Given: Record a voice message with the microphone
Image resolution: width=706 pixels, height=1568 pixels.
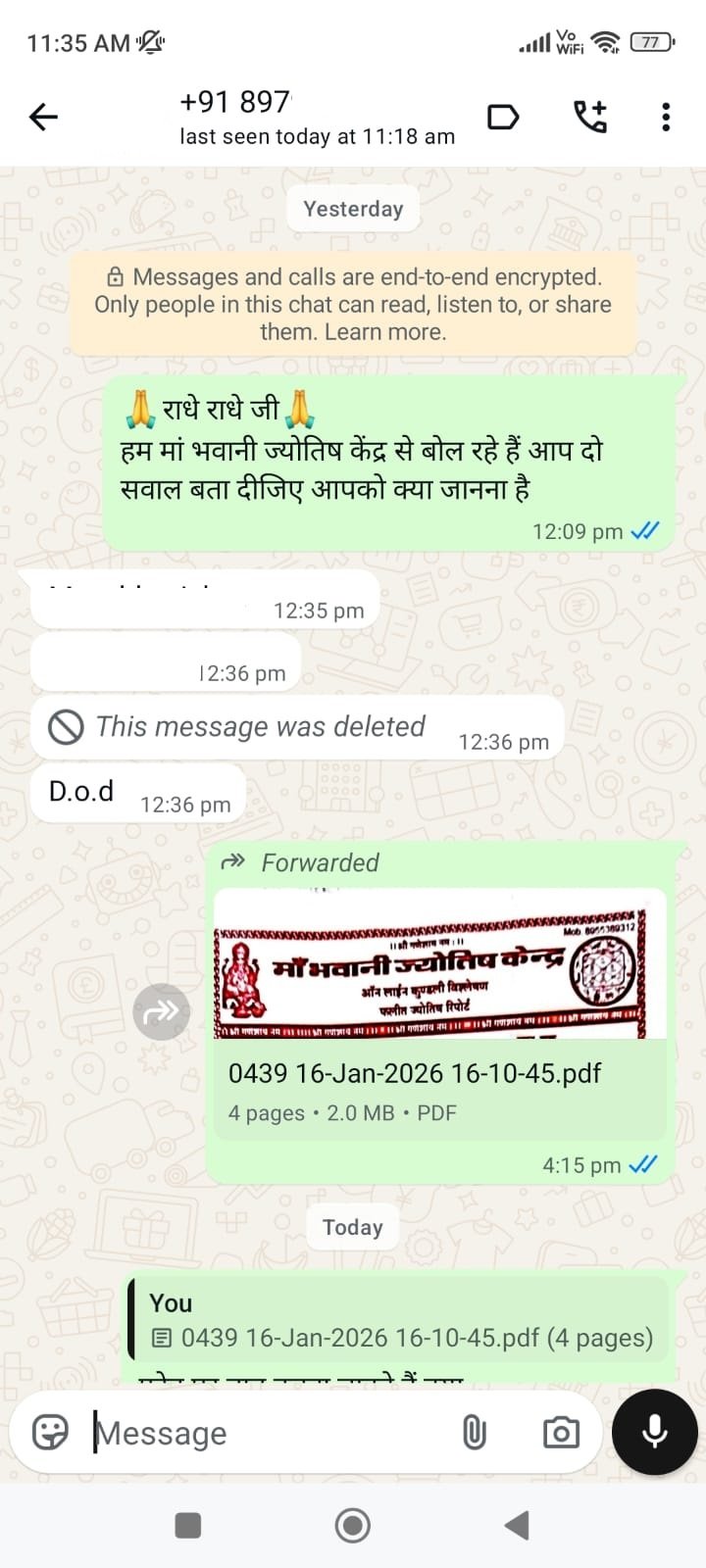Looking at the screenshot, I should [x=654, y=1432].
